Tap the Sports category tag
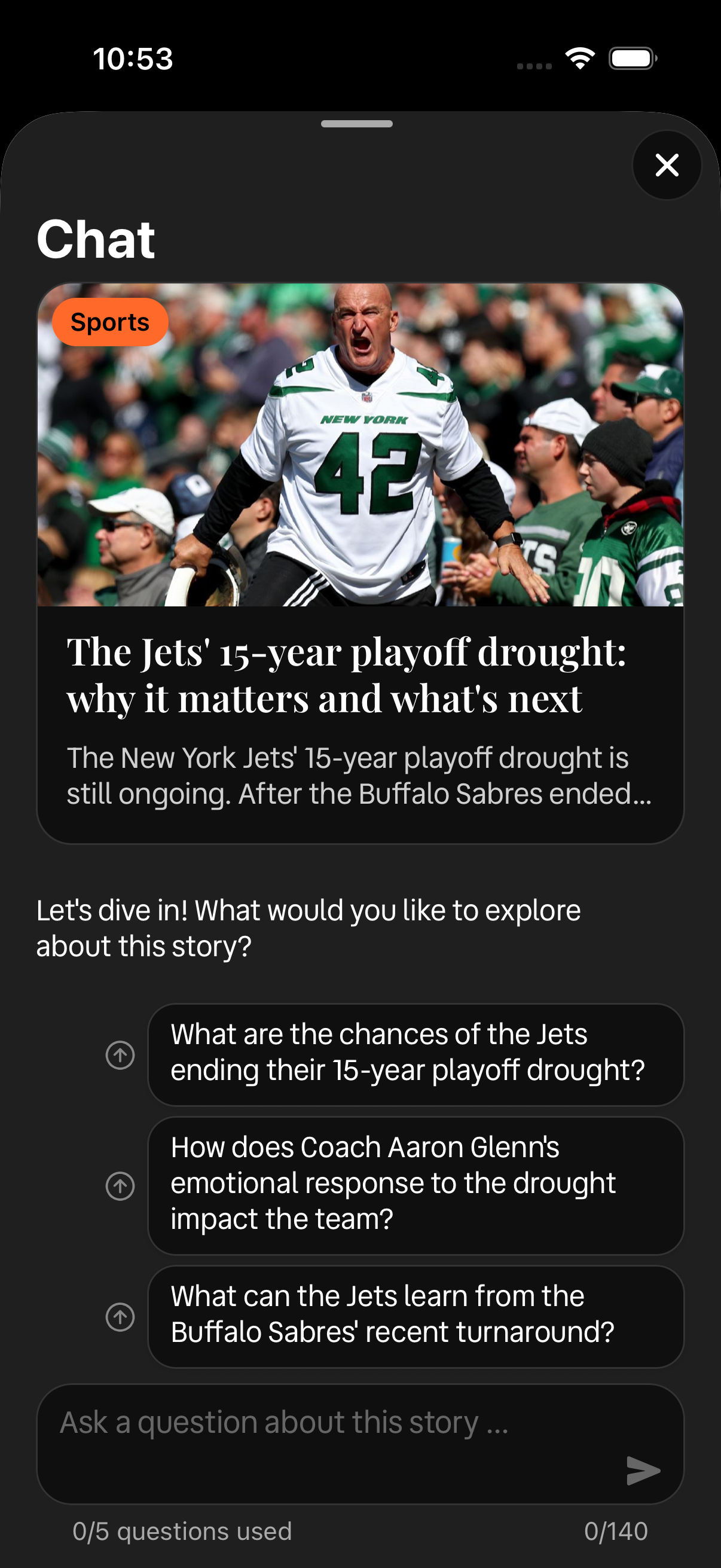This screenshot has width=721, height=1568. [x=110, y=322]
